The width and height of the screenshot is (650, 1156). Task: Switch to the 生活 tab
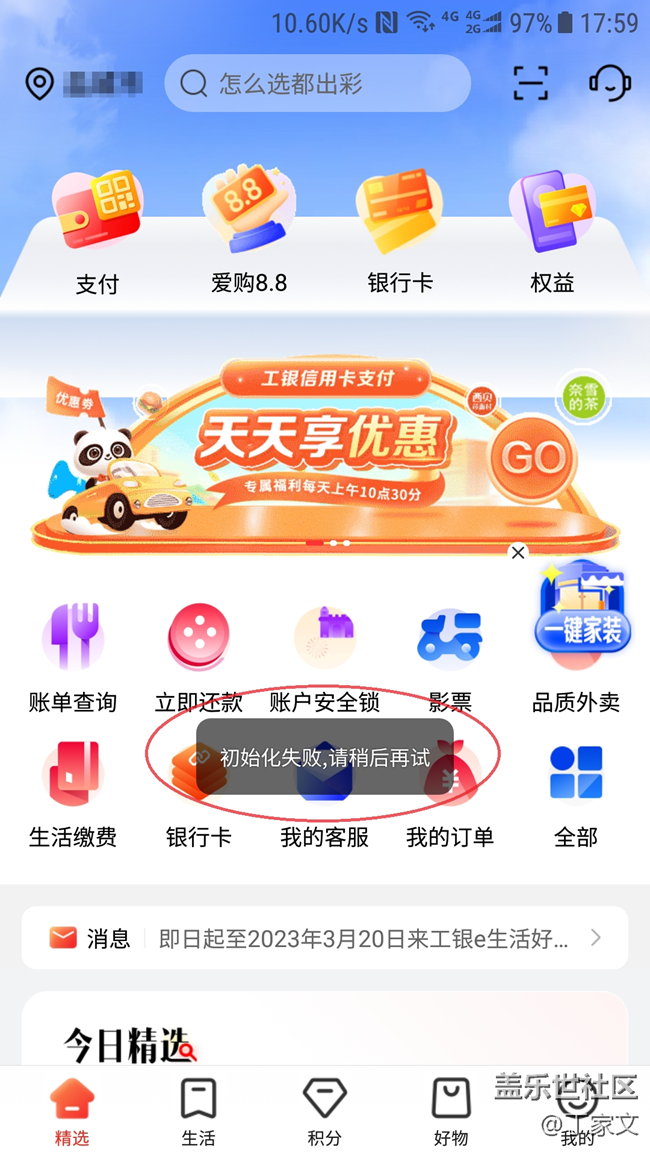197,1111
